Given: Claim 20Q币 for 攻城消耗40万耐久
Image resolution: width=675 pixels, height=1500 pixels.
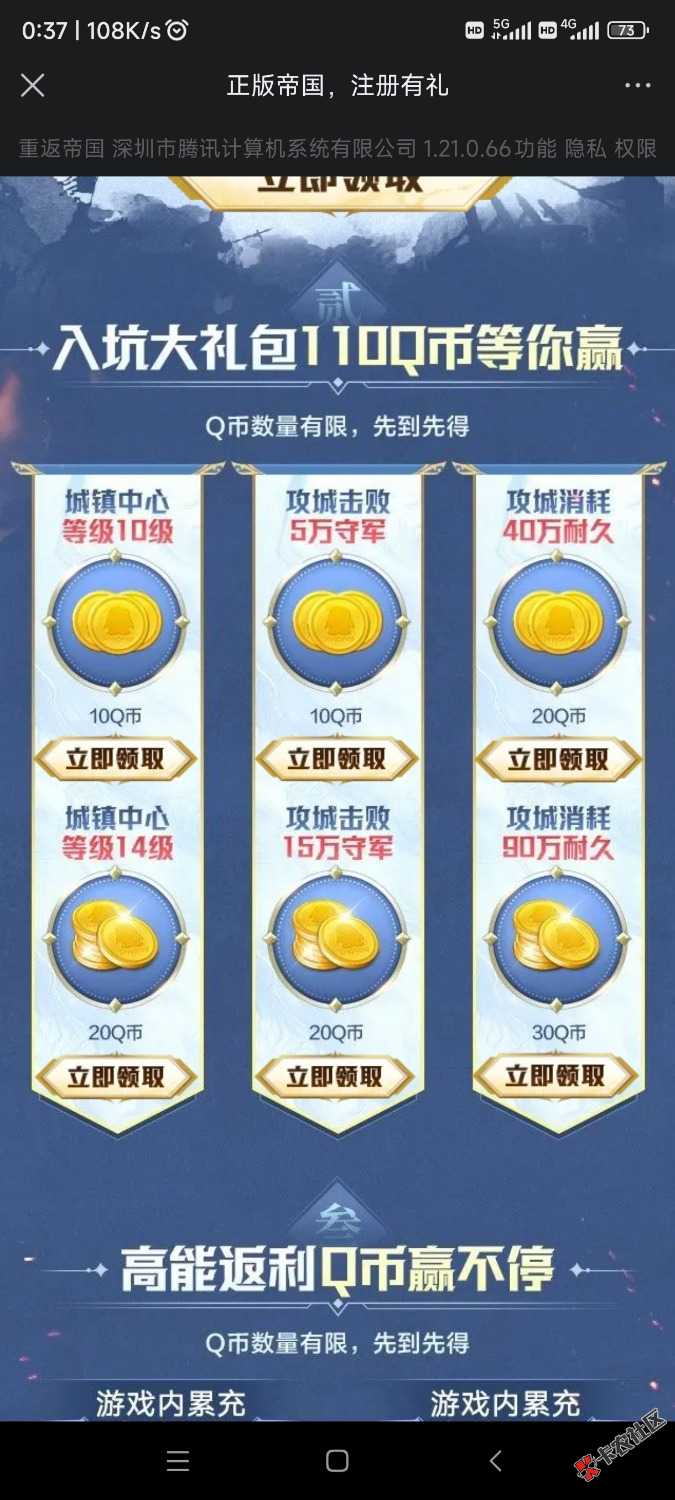Looking at the screenshot, I should [557, 760].
